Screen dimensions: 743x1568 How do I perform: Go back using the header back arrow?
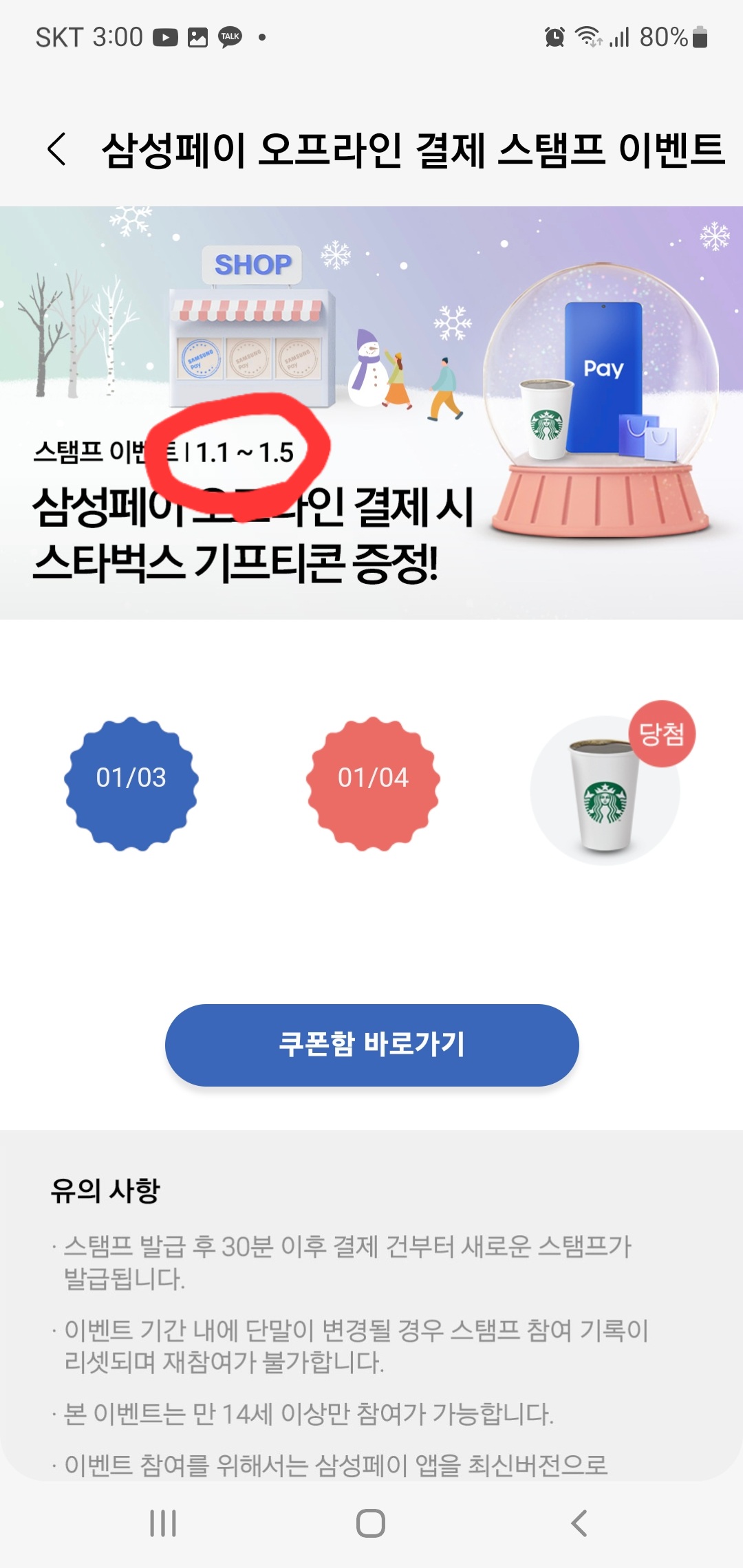click(58, 149)
